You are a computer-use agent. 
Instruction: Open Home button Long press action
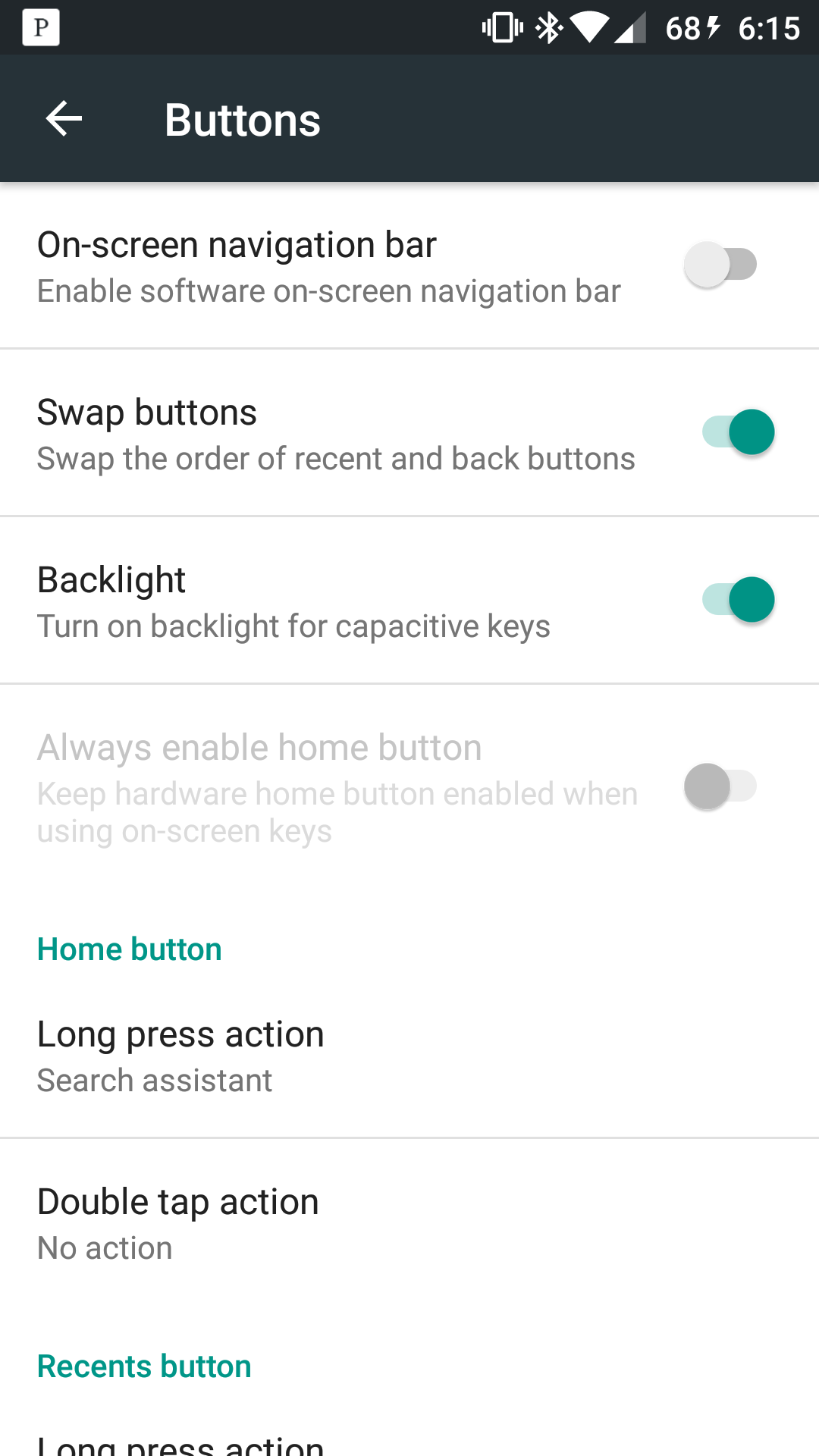(x=409, y=1056)
